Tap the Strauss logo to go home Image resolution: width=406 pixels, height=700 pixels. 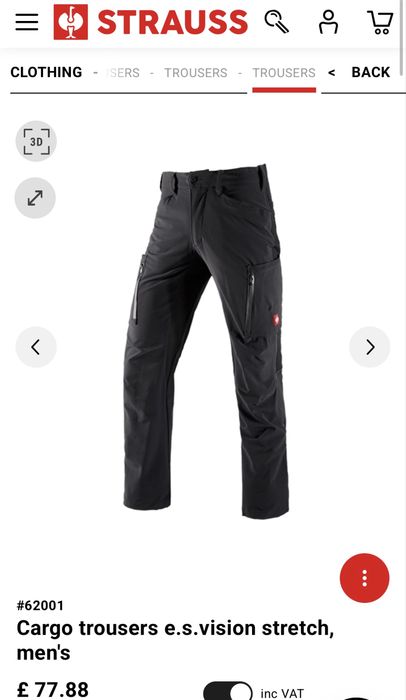click(151, 22)
